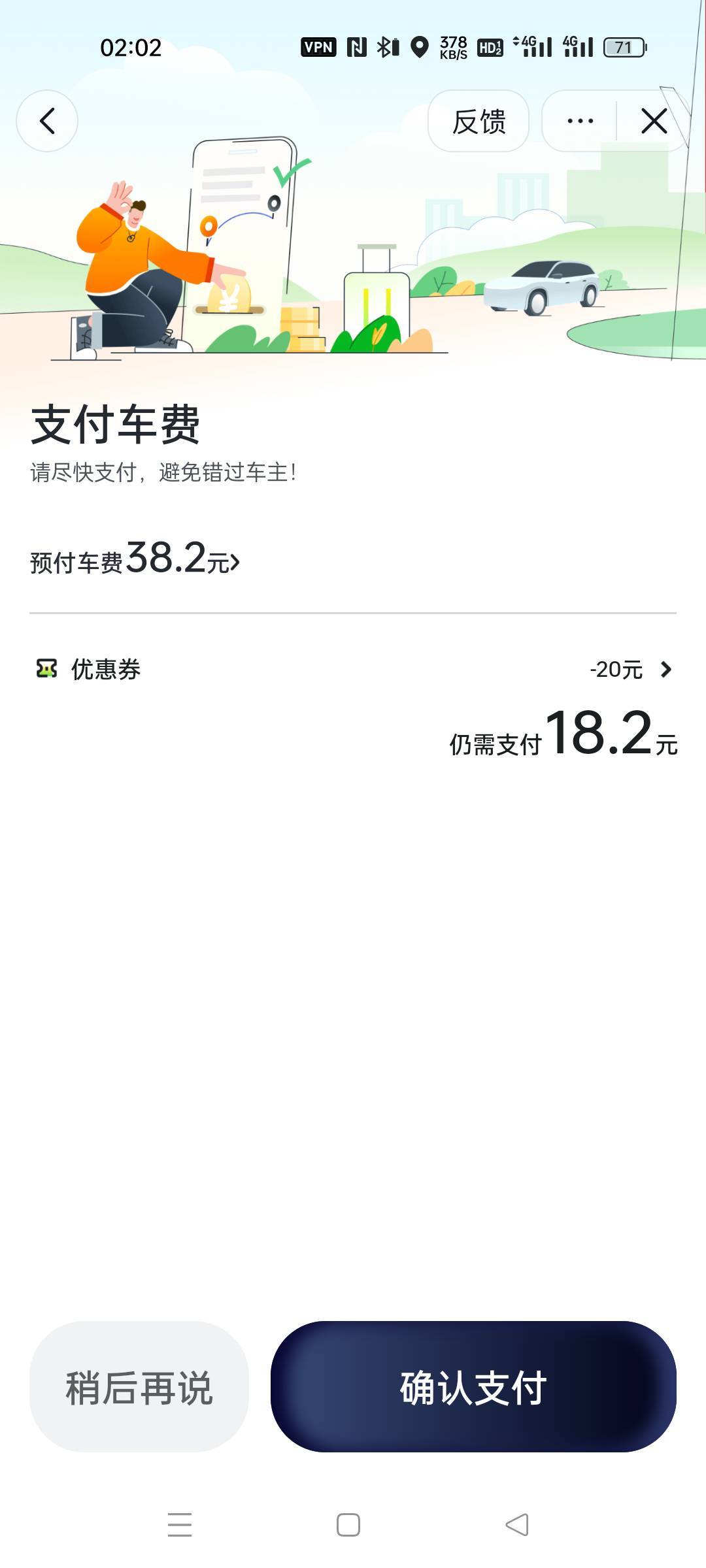Image resolution: width=706 pixels, height=1568 pixels.
Task: Go to the system home screen
Action: (x=348, y=1525)
